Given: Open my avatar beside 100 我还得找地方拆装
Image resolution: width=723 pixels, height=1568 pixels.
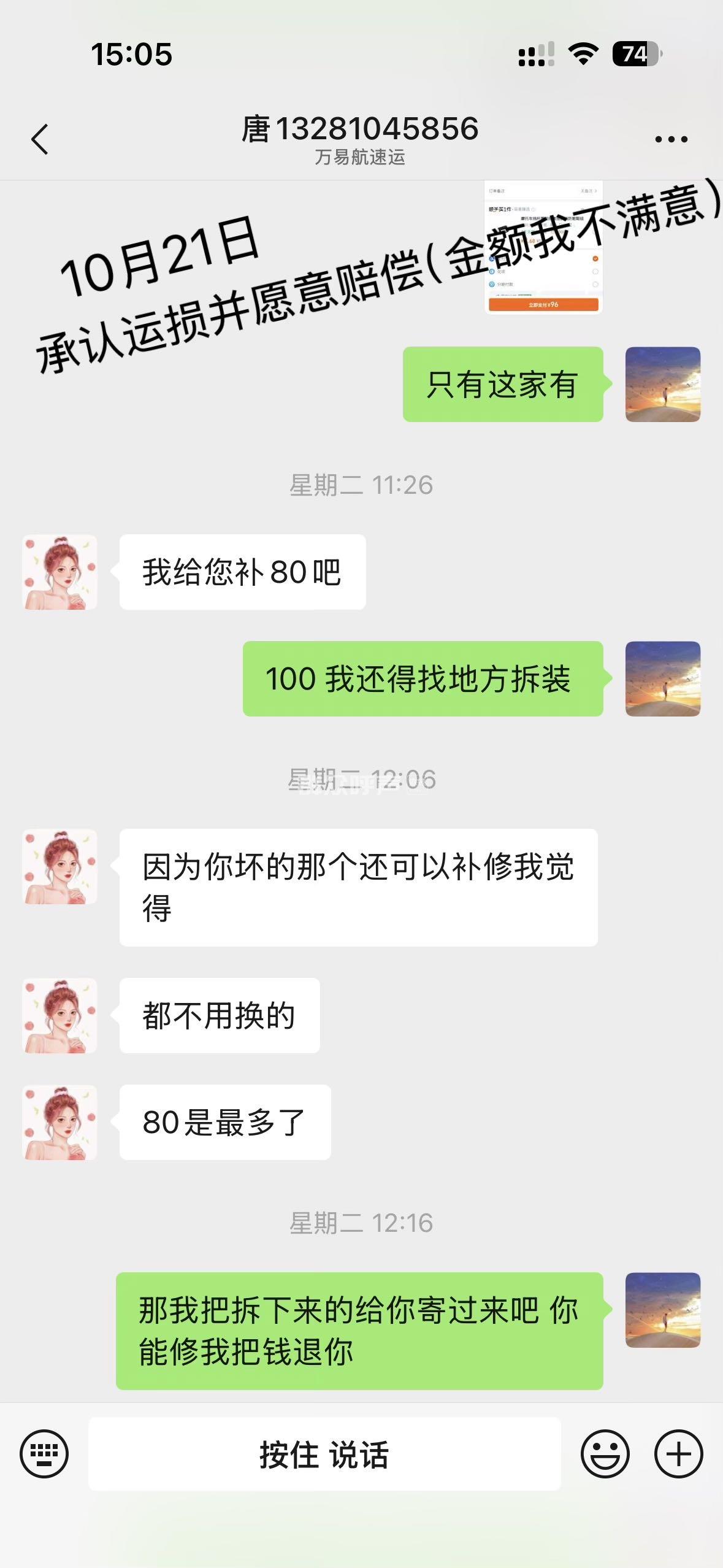Looking at the screenshot, I should point(663,678).
